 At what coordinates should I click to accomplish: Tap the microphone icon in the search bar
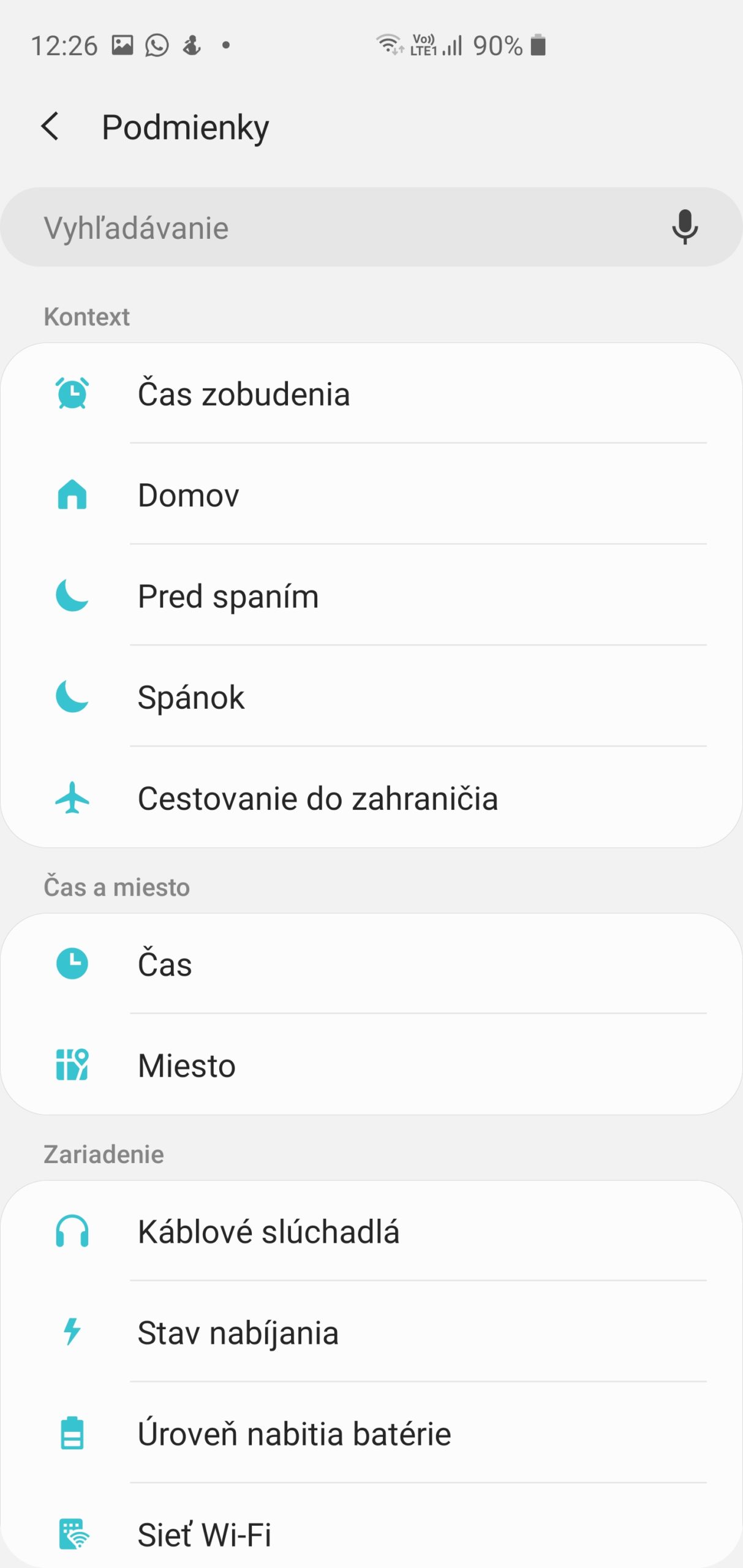pyautogui.click(x=684, y=228)
